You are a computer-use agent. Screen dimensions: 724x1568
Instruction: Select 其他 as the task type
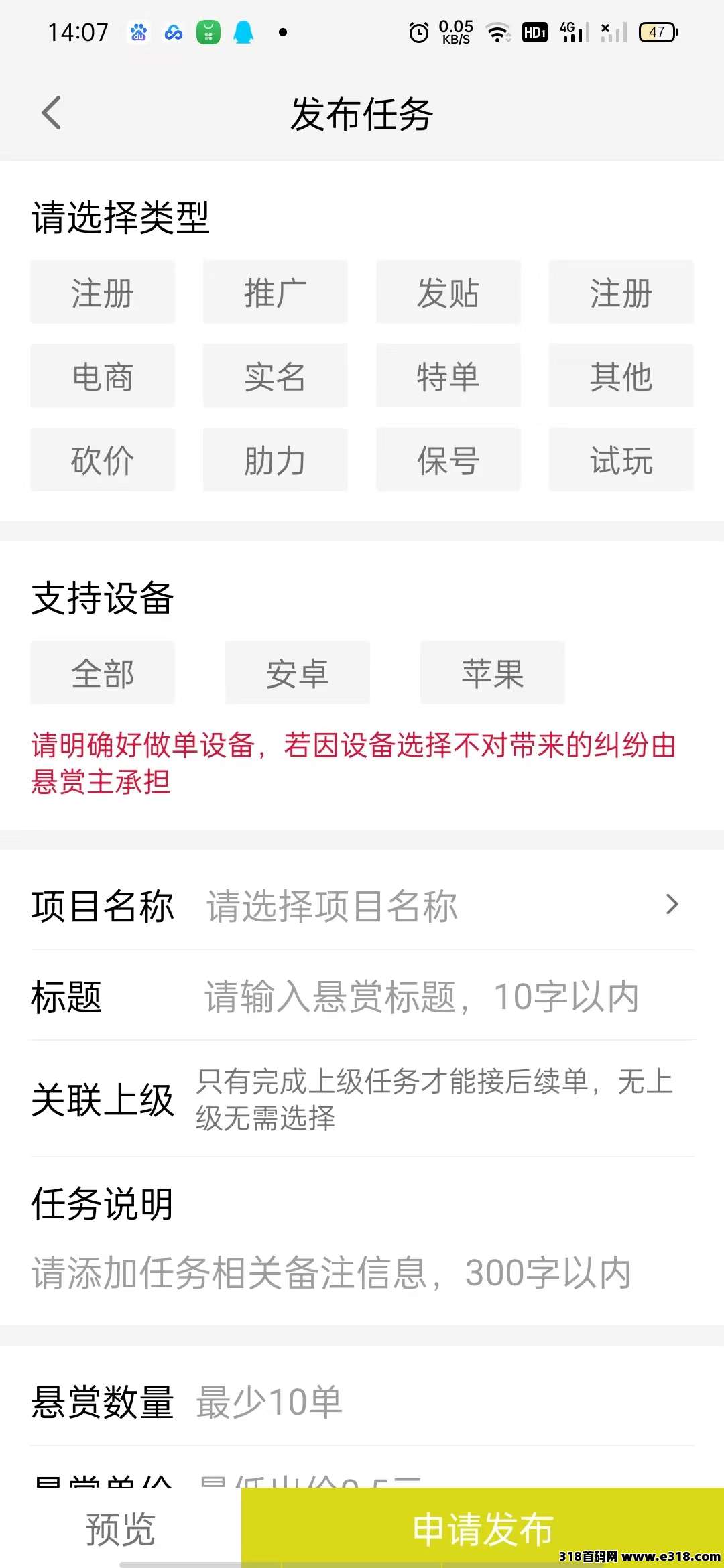click(621, 376)
